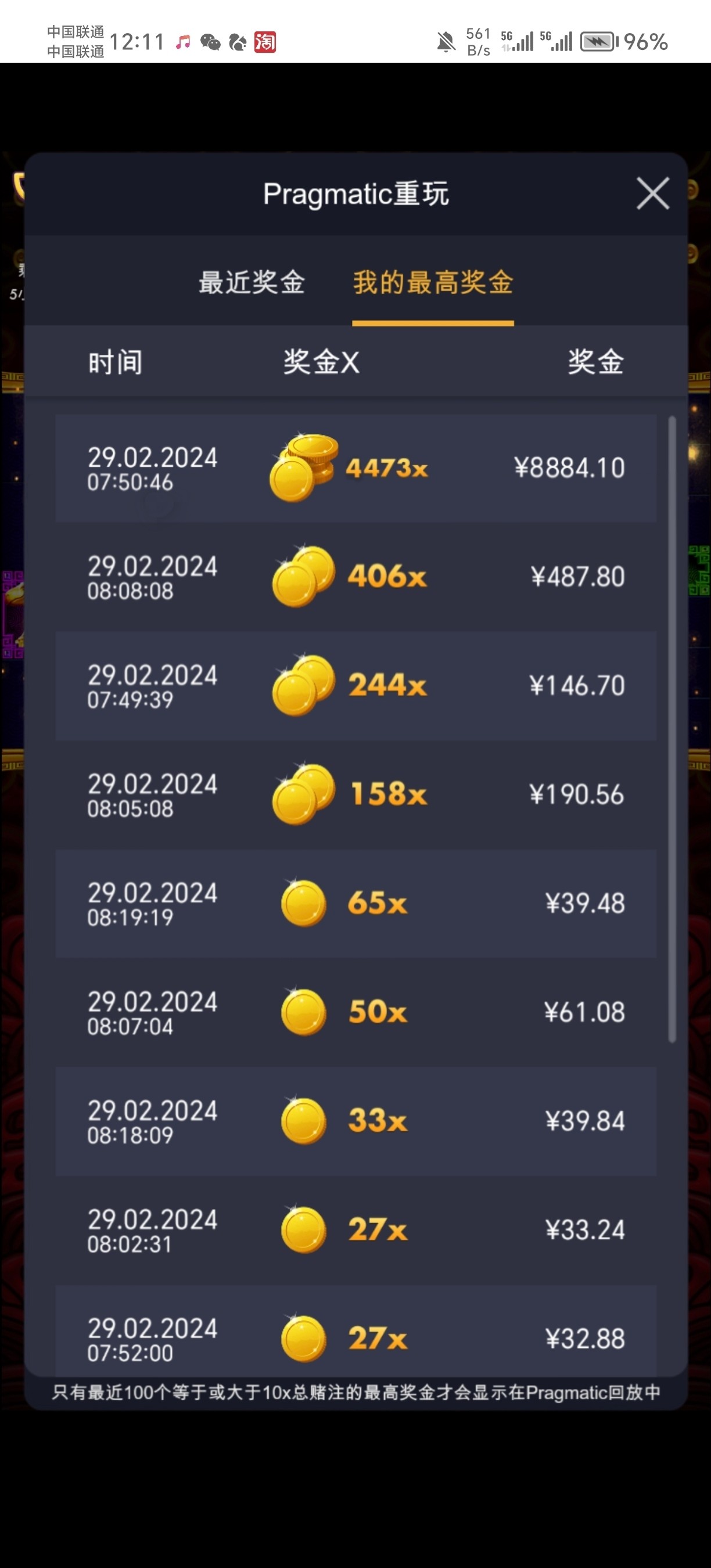Replay the 27x win of ¥33.24
The height and width of the screenshot is (1568, 711).
355,1230
